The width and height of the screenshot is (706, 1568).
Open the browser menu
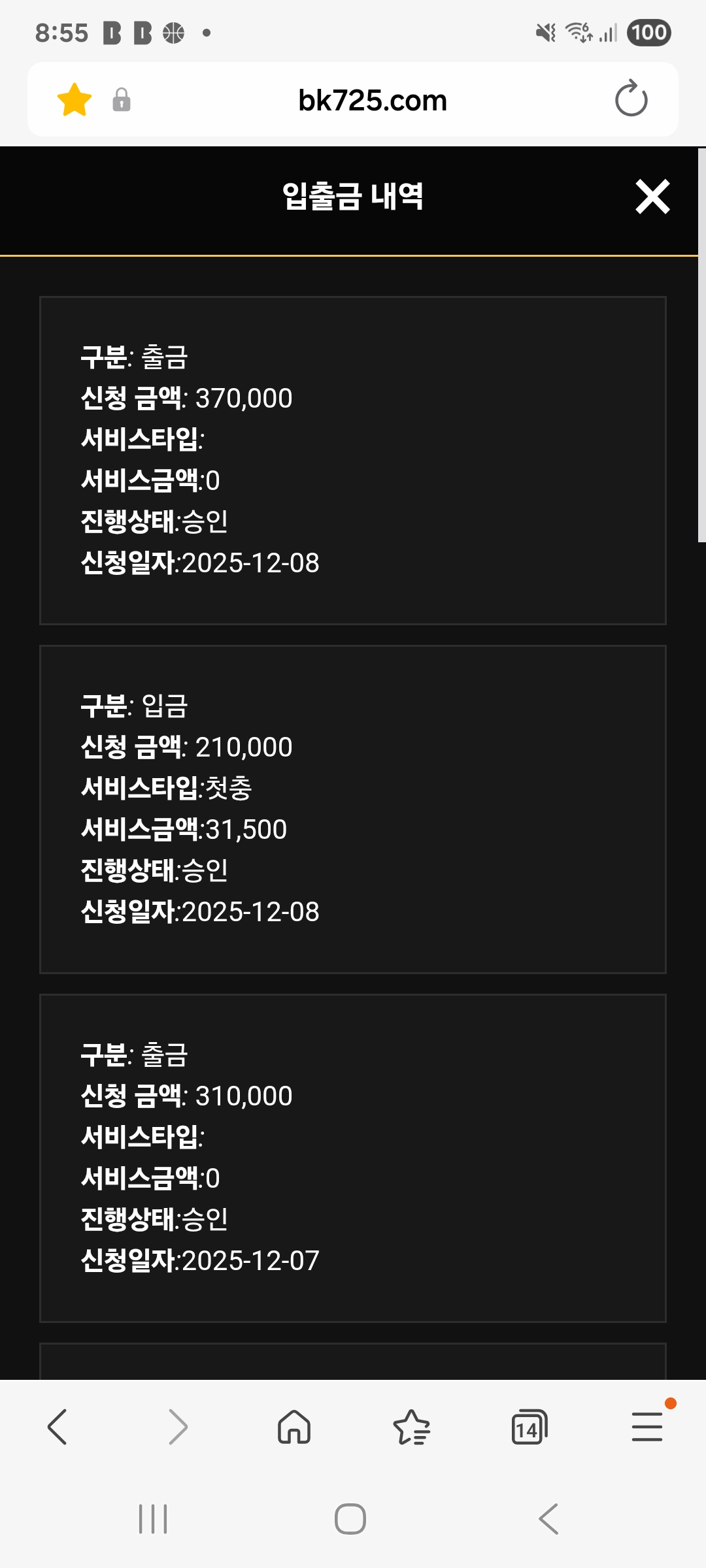pos(647,1427)
